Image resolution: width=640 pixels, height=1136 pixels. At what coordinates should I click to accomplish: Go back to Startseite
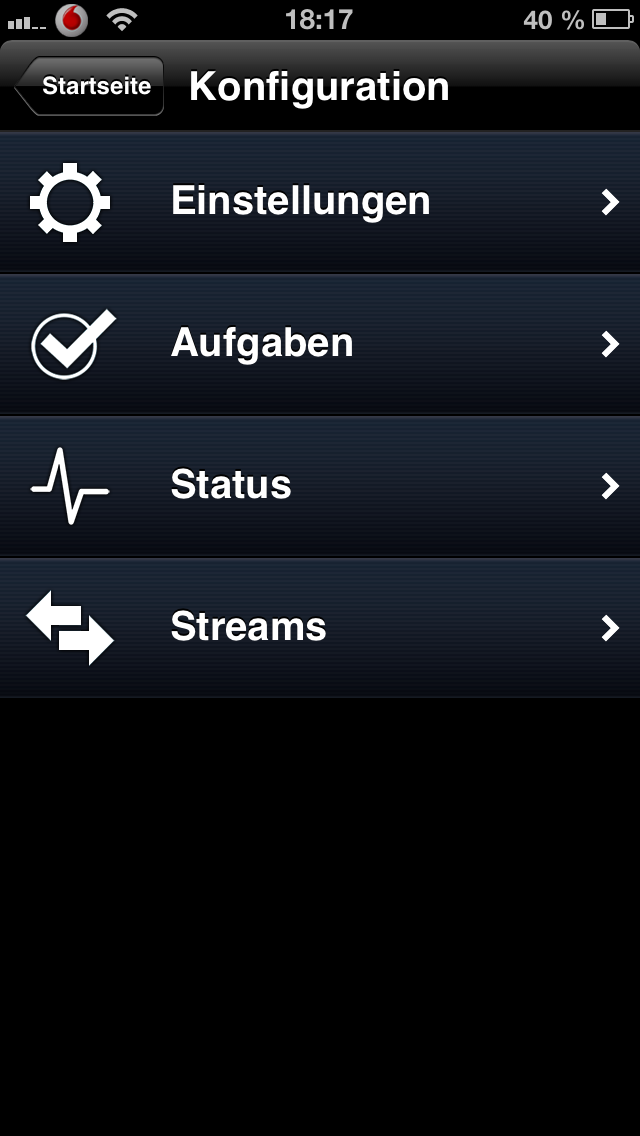[x=91, y=86]
